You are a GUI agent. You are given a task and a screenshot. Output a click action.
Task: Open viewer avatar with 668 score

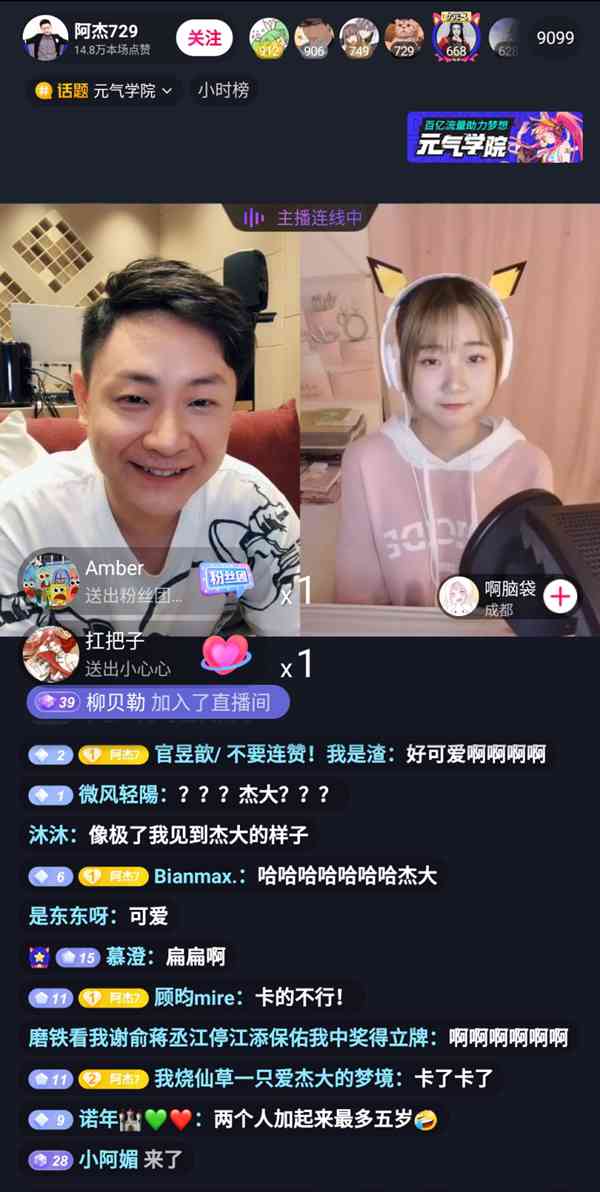[456, 38]
